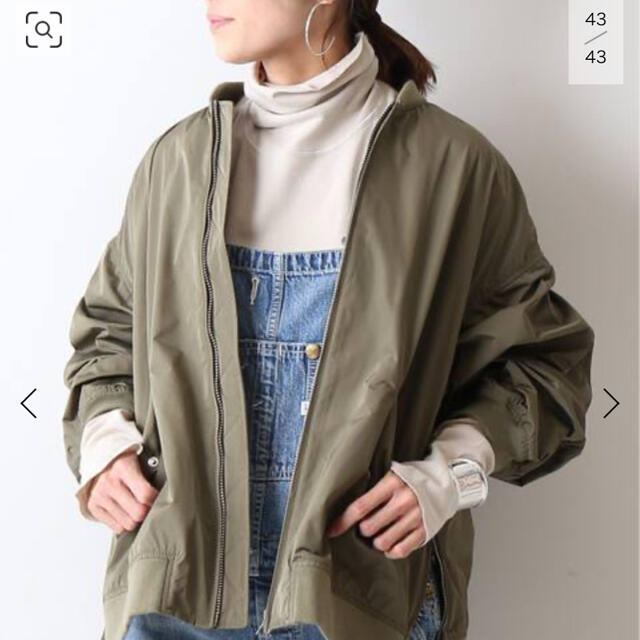The width and height of the screenshot is (640, 640).
Task: Open the zoom magnifier icon
Action: coord(44,30)
